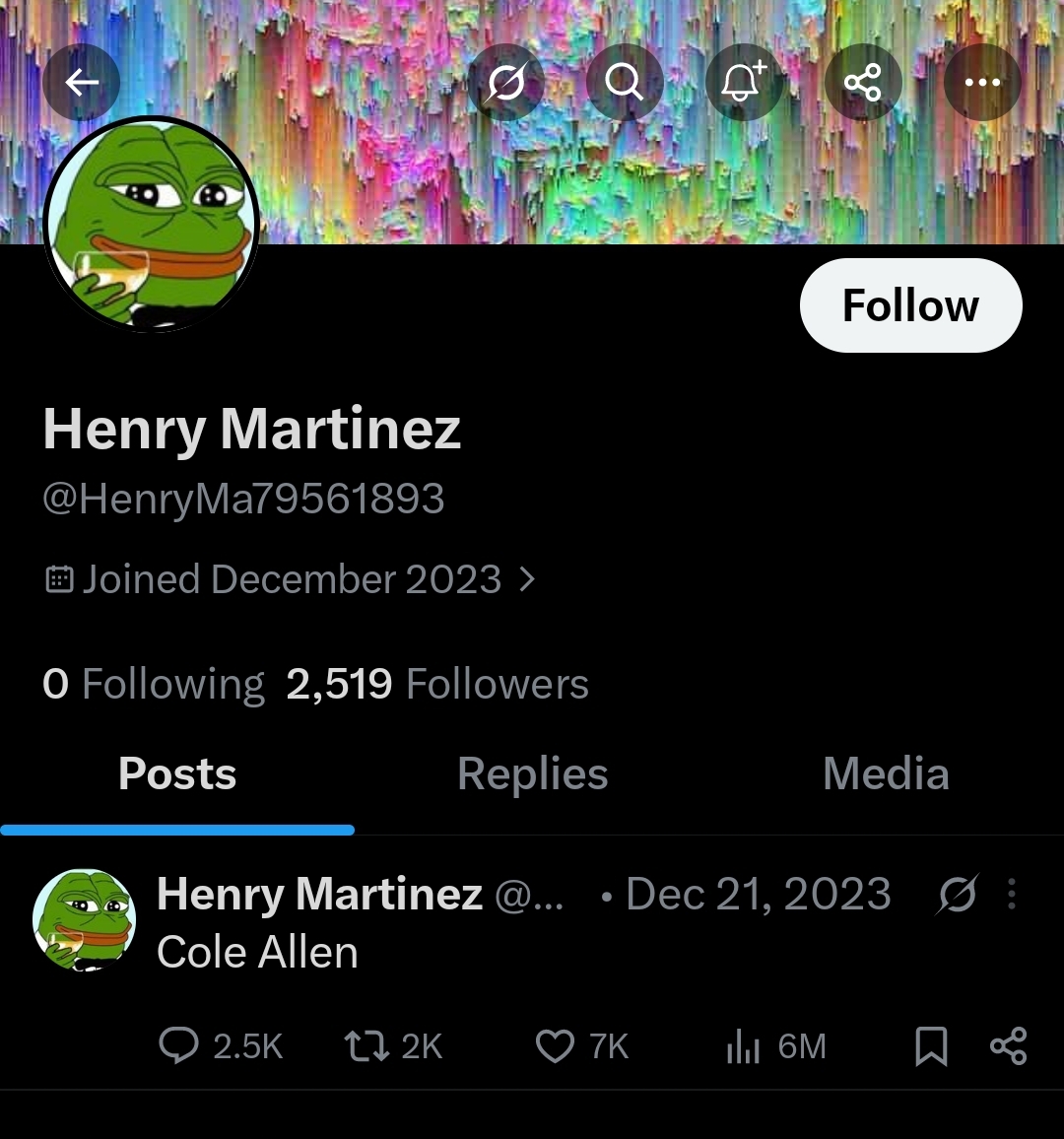Switch to the Media tab
Viewport: 1064px width, 1139px height.
click(x=886, y=774)
